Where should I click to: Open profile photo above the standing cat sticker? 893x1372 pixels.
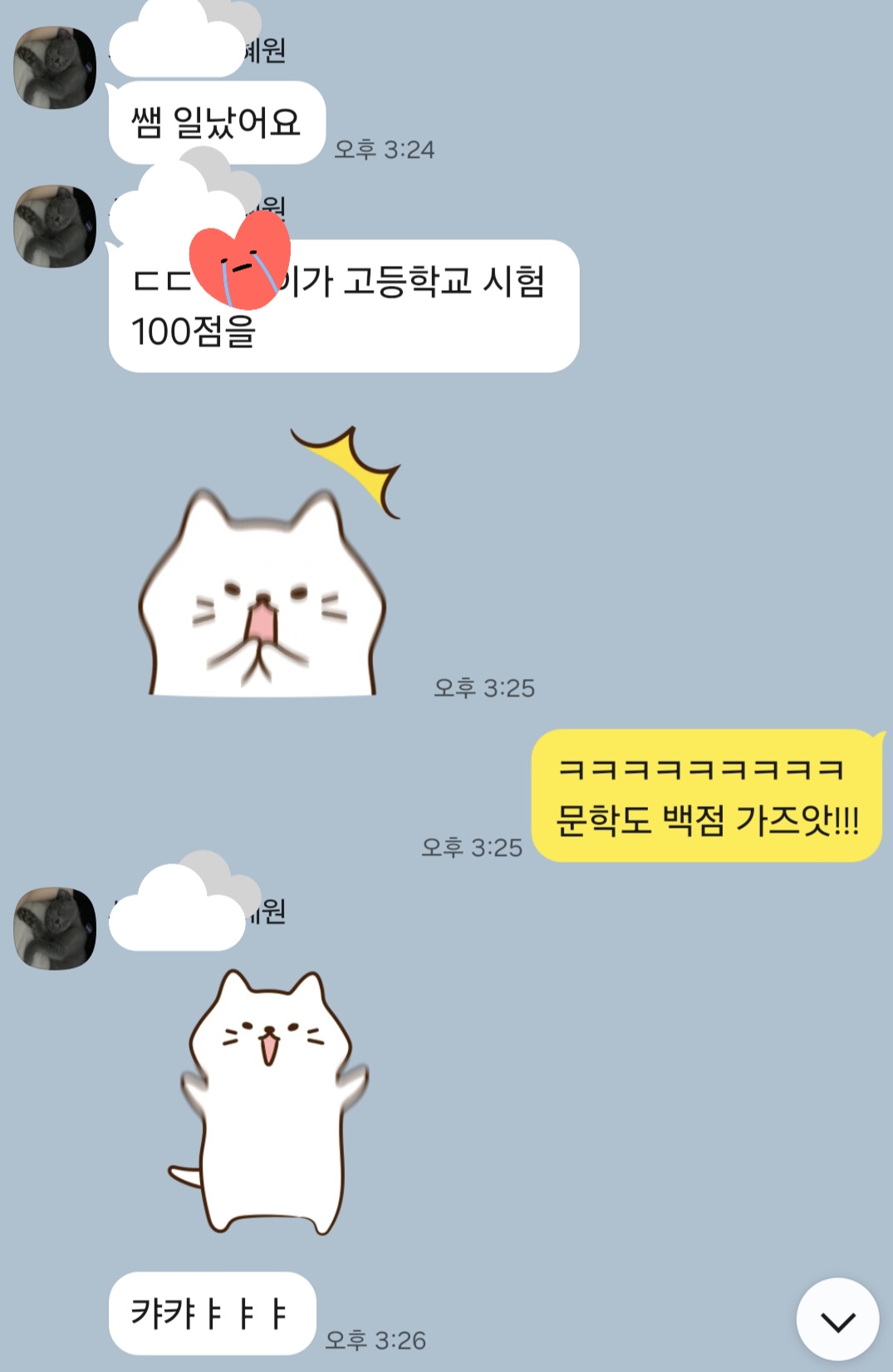coord(55,928)
